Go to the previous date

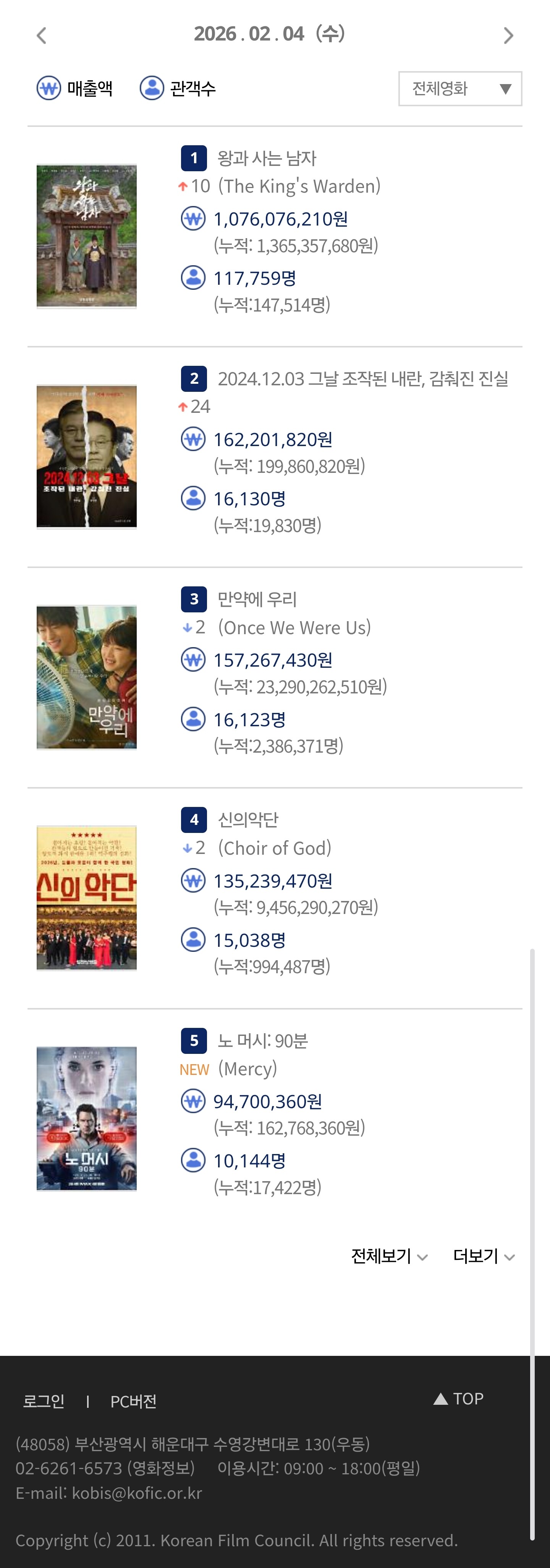click(x=41, y=35)
